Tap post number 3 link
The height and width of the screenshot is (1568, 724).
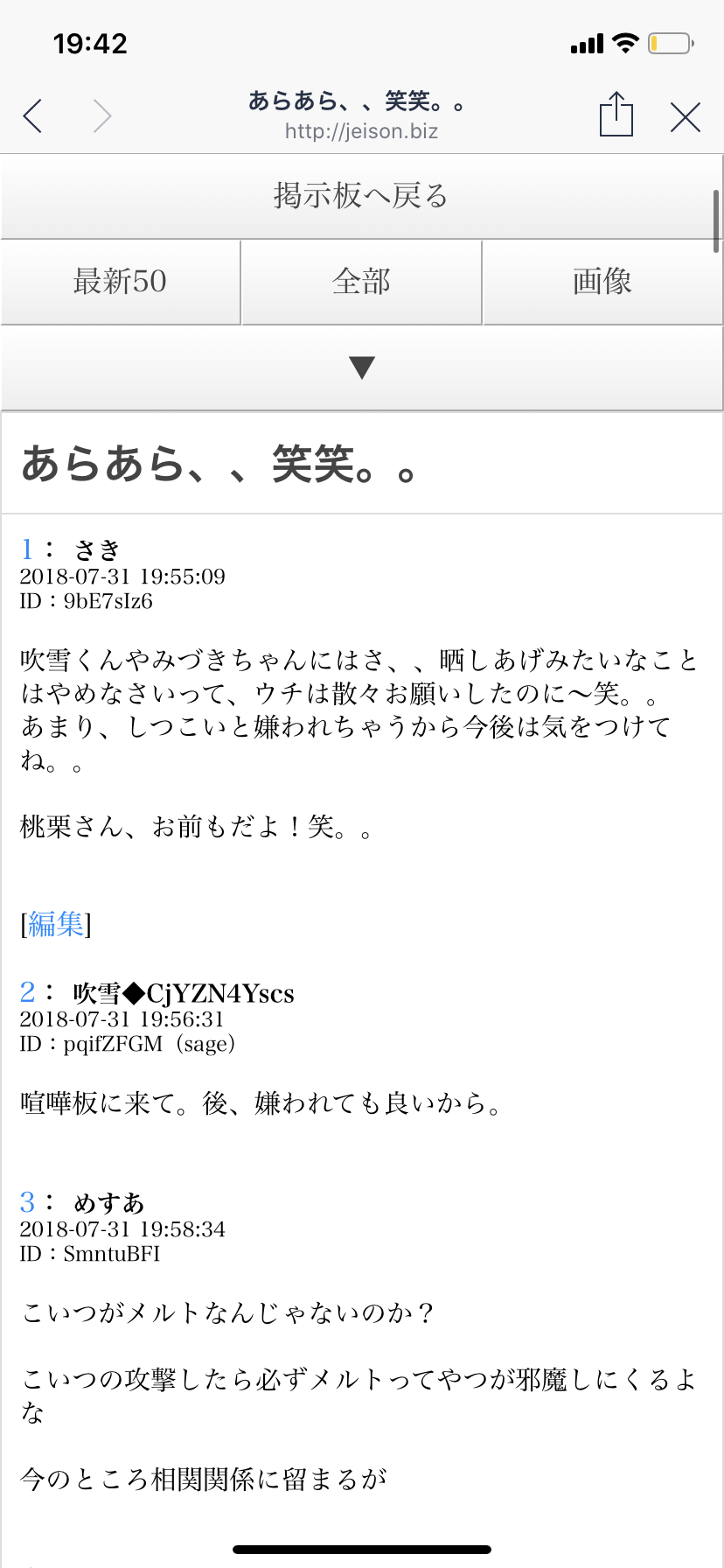point(28,1202)
